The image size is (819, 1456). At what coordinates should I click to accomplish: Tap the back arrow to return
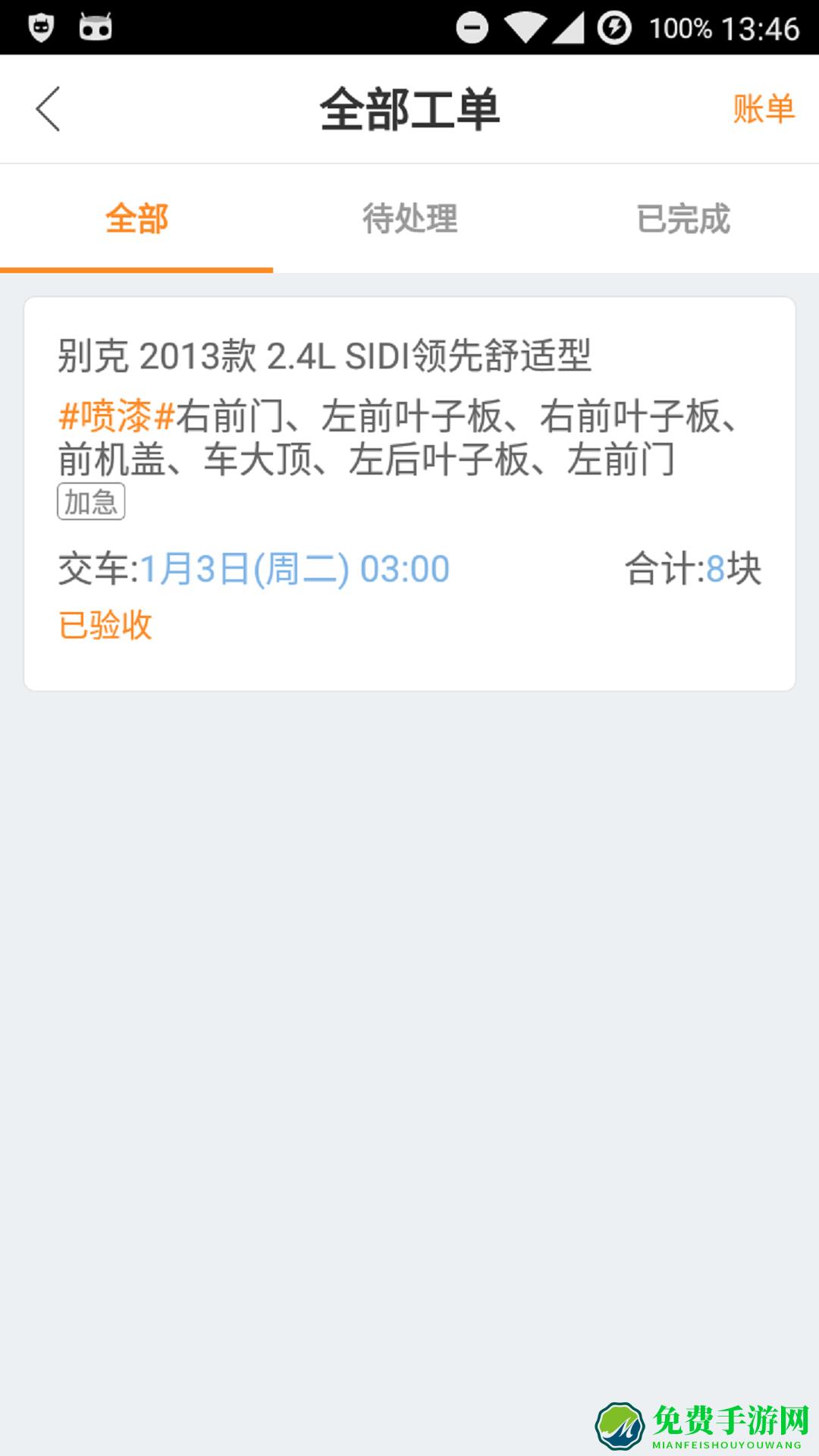48,108
